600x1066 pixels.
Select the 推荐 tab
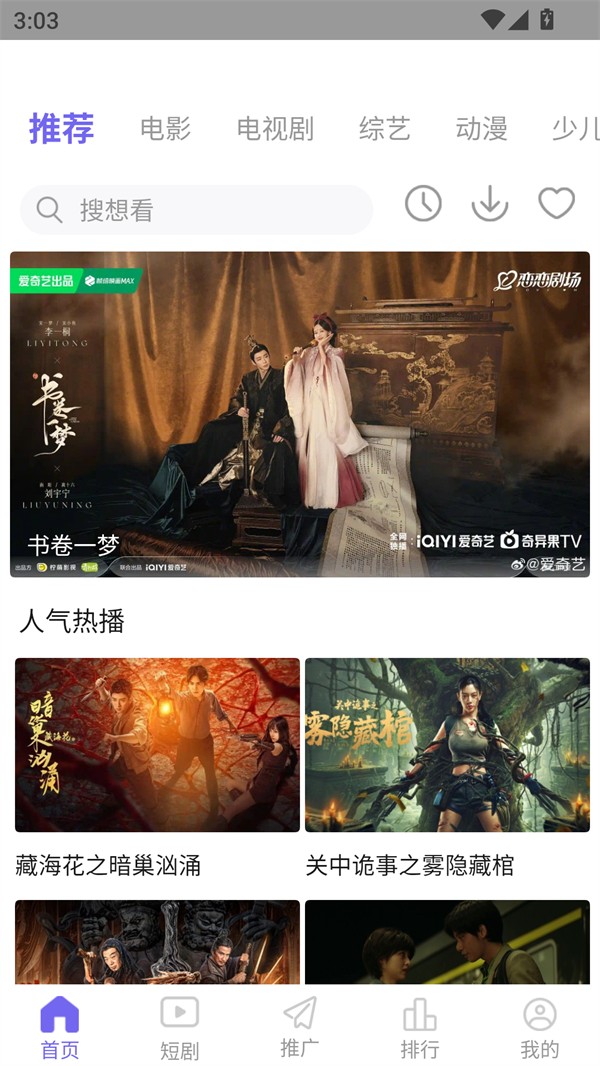click(x=61, y=128)
